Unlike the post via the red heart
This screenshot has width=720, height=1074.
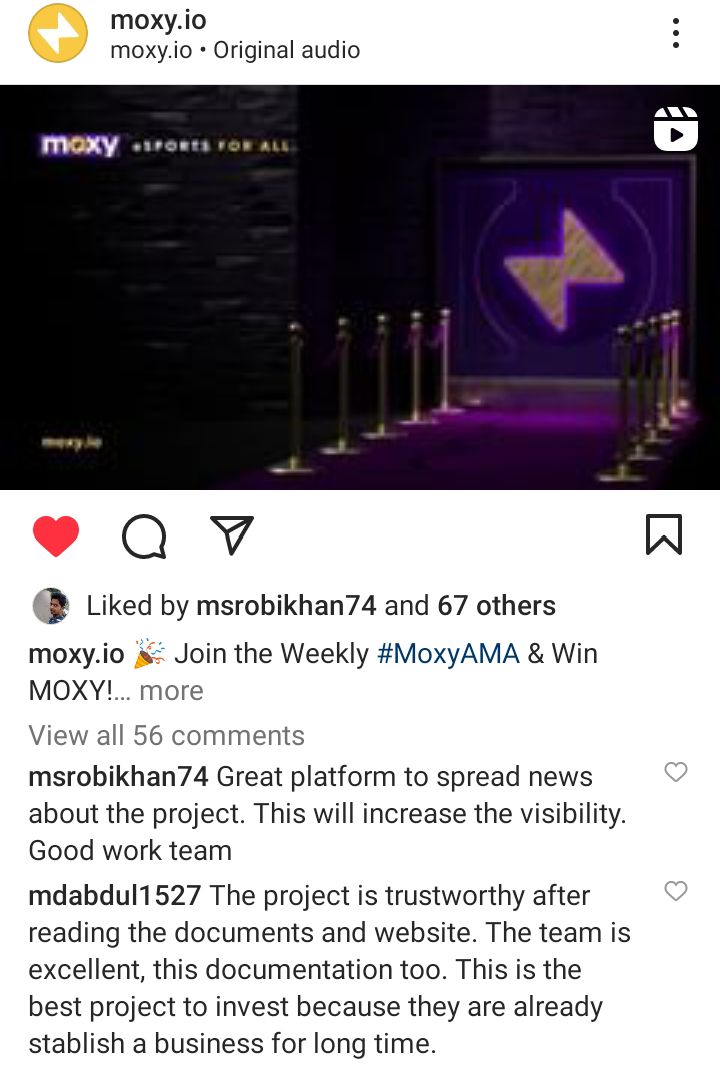pyautogui.click(x=56, y=536)
